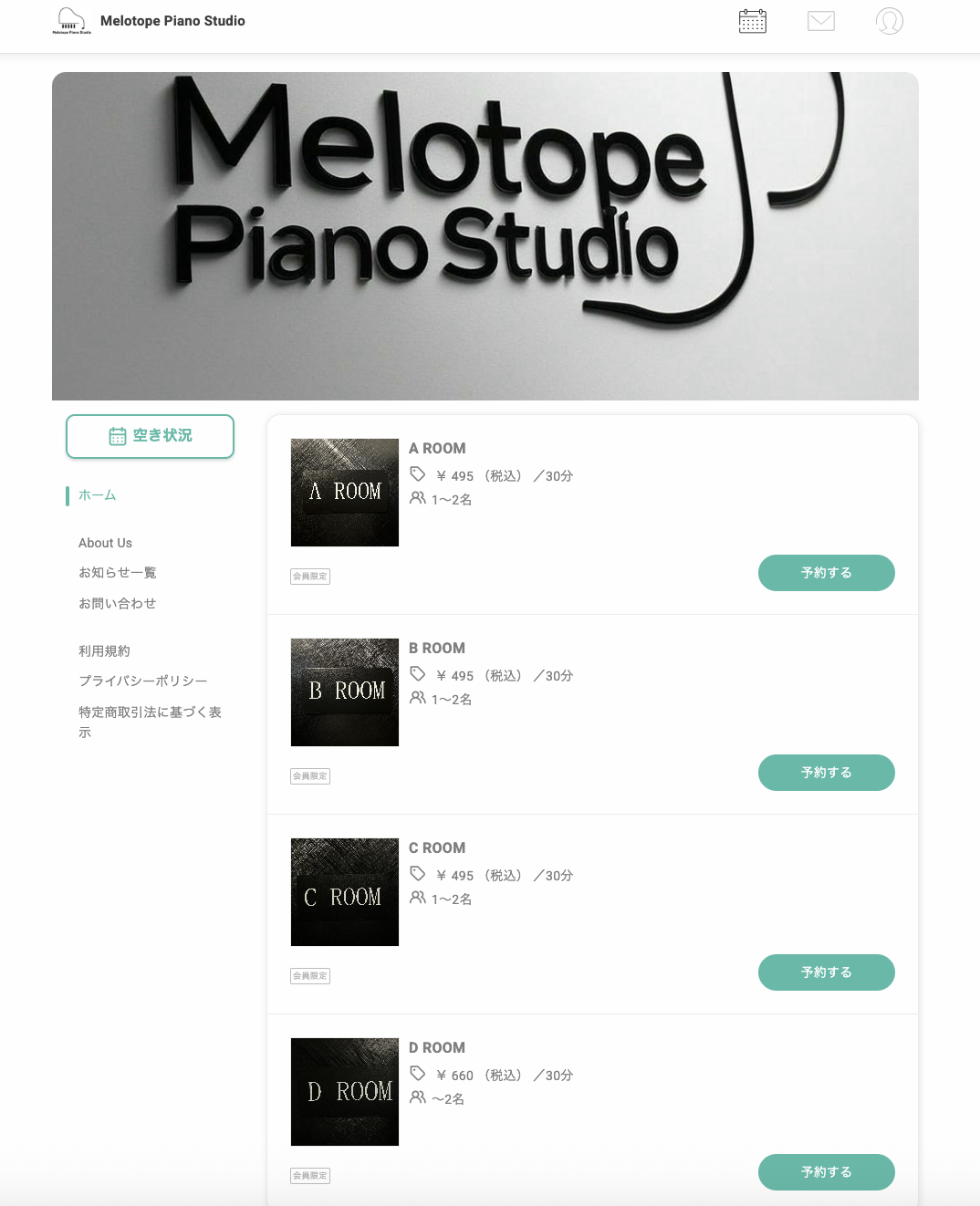
Task: Open the user profile icon
Action: tap(890, 21)
